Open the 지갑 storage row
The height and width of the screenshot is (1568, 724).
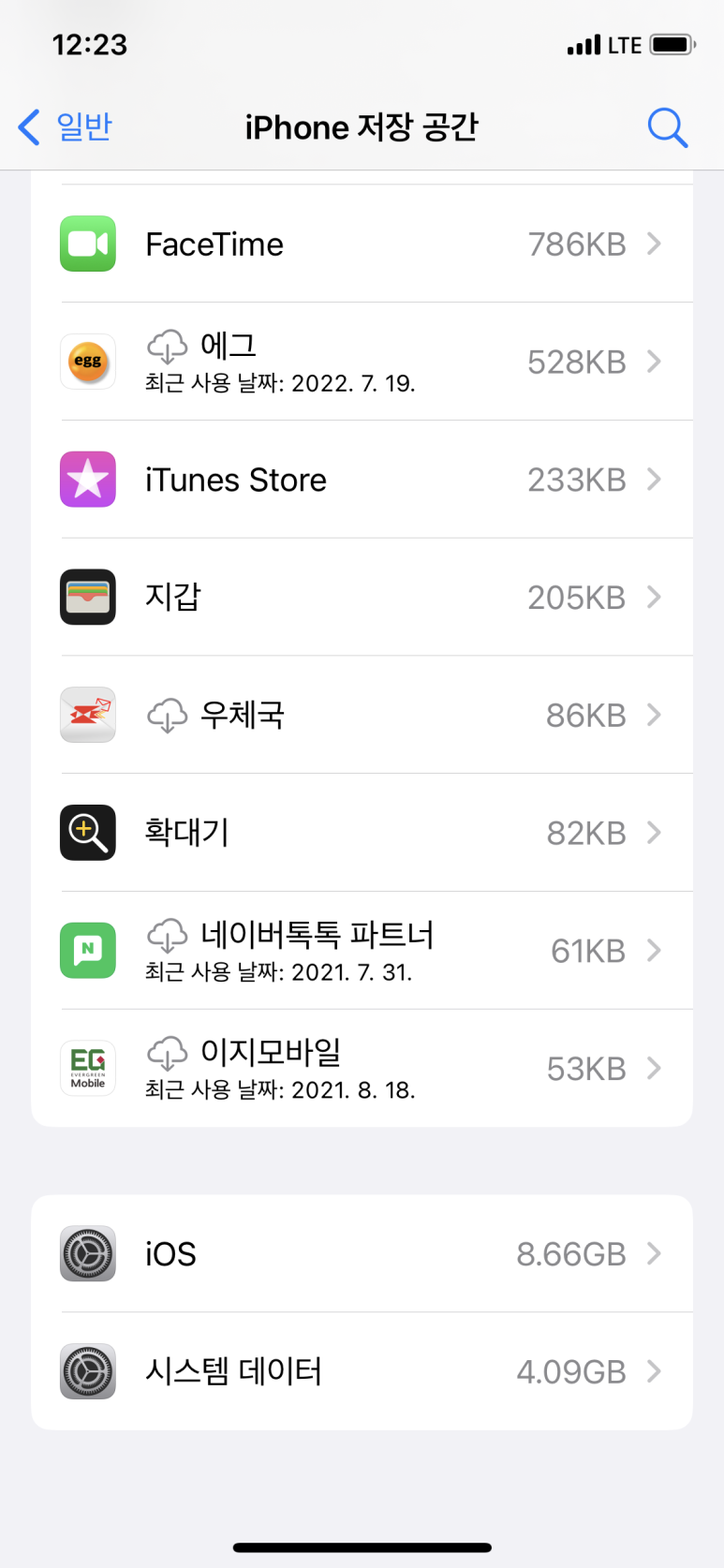(x=362, y=598)
